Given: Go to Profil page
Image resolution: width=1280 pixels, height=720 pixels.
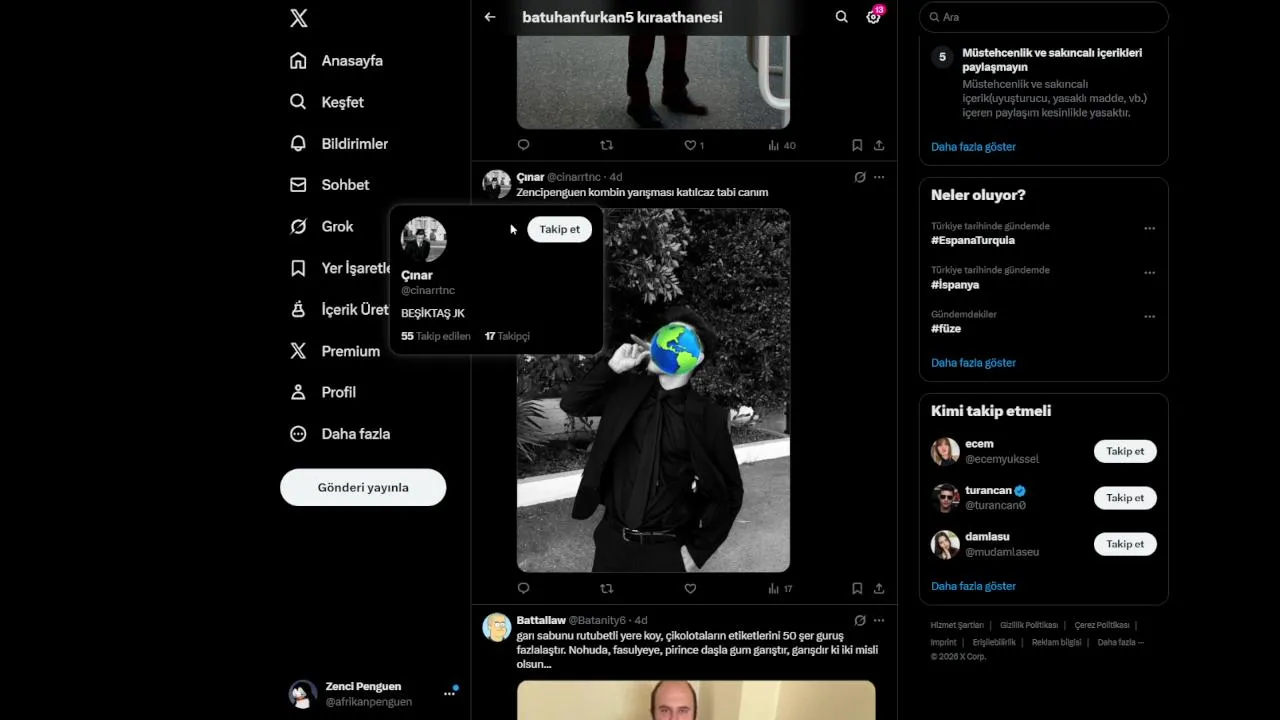Looking at the screenshot, I should 324,392.
